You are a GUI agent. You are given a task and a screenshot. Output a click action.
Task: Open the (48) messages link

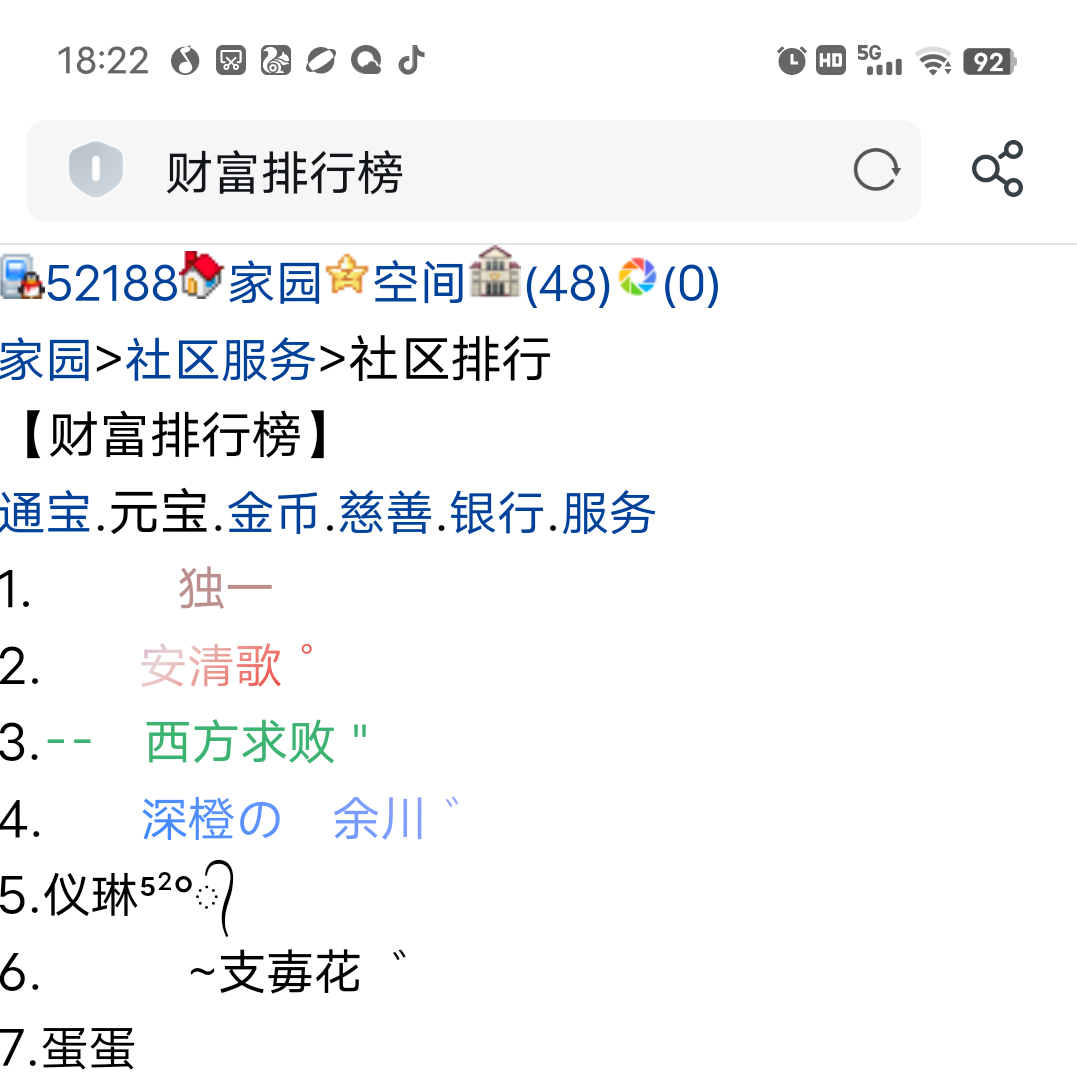click(567, 284)
